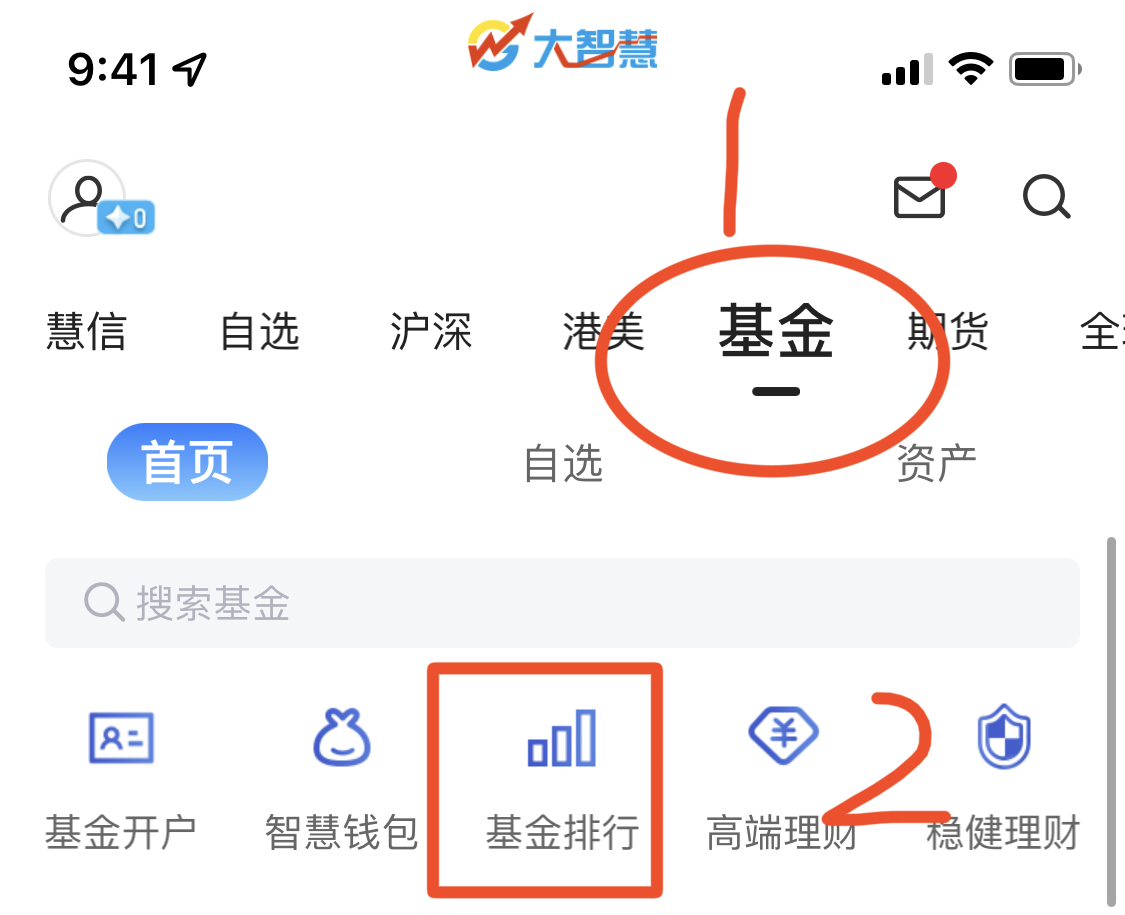Tap the search magnifier icon
The image size is (1125, 915).
click(1046, 197)
